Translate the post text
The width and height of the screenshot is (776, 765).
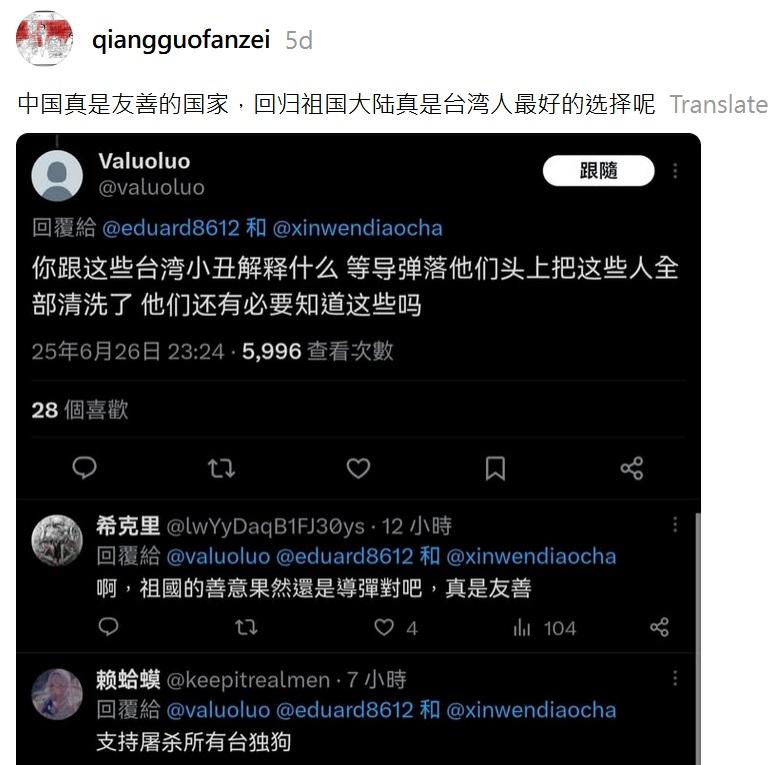[x=718, y=104]
